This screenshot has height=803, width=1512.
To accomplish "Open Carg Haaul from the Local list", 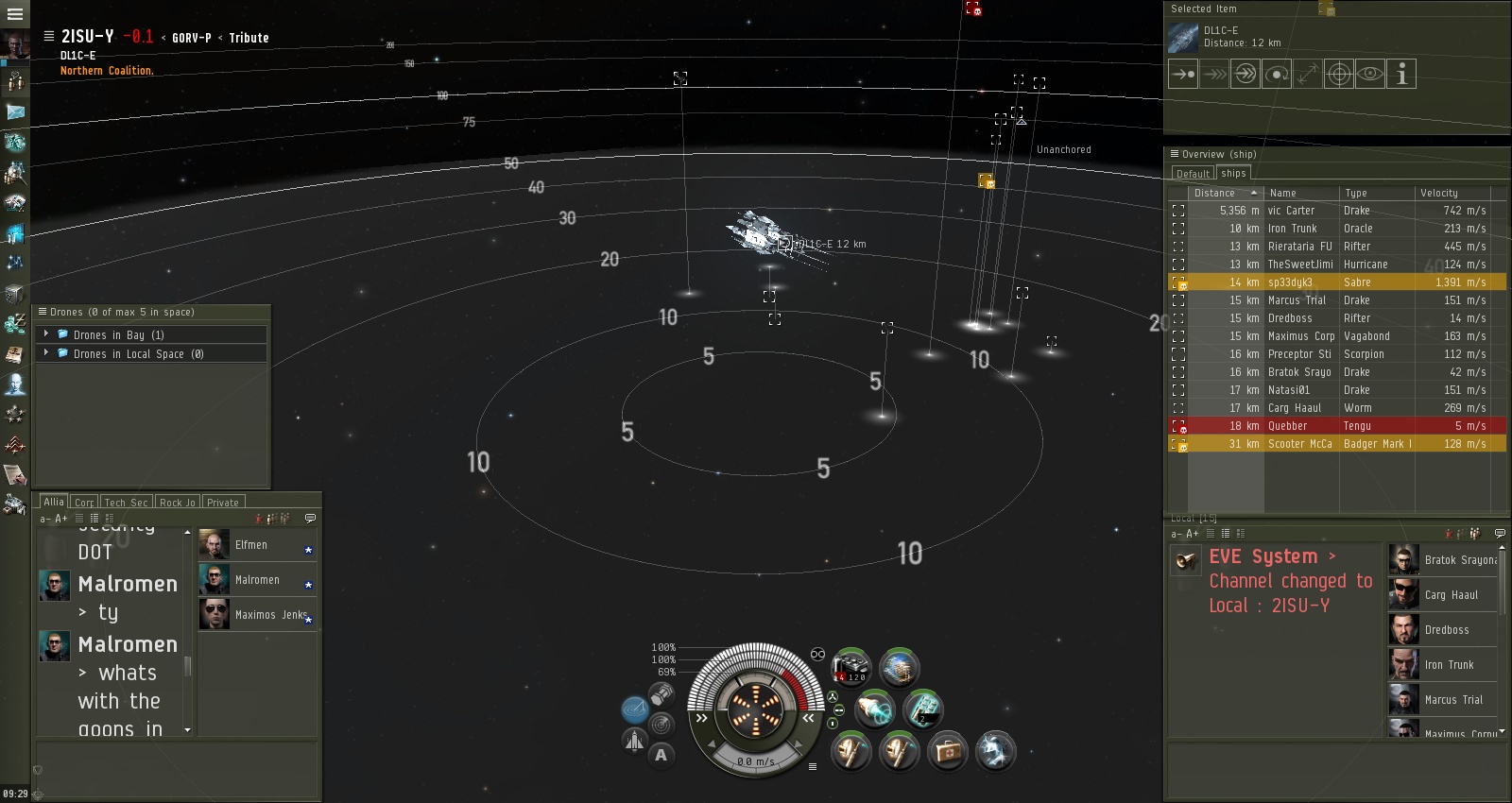I will pos(1451,595).
